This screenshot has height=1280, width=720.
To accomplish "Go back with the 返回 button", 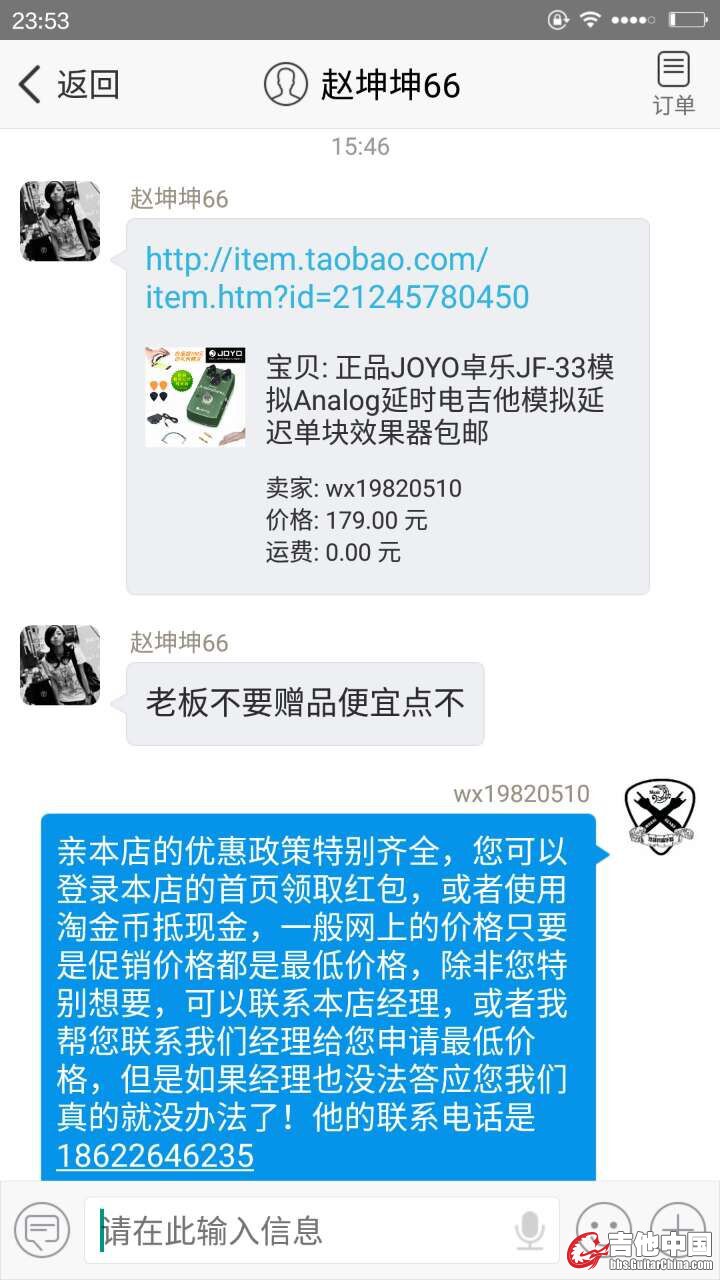I will coord(68,85).
